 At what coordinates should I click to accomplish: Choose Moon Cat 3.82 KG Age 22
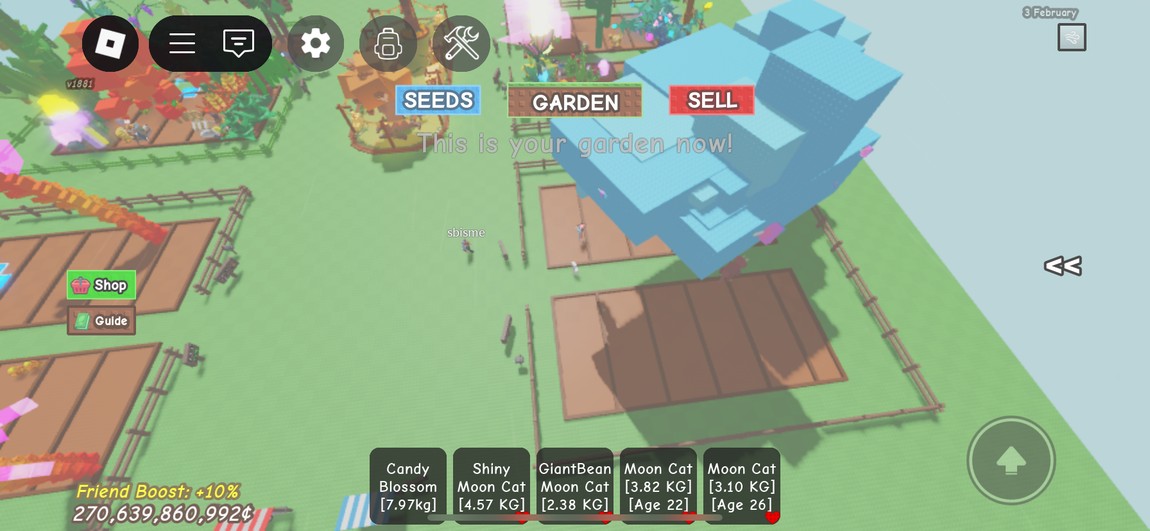click(x=658, y=486)
